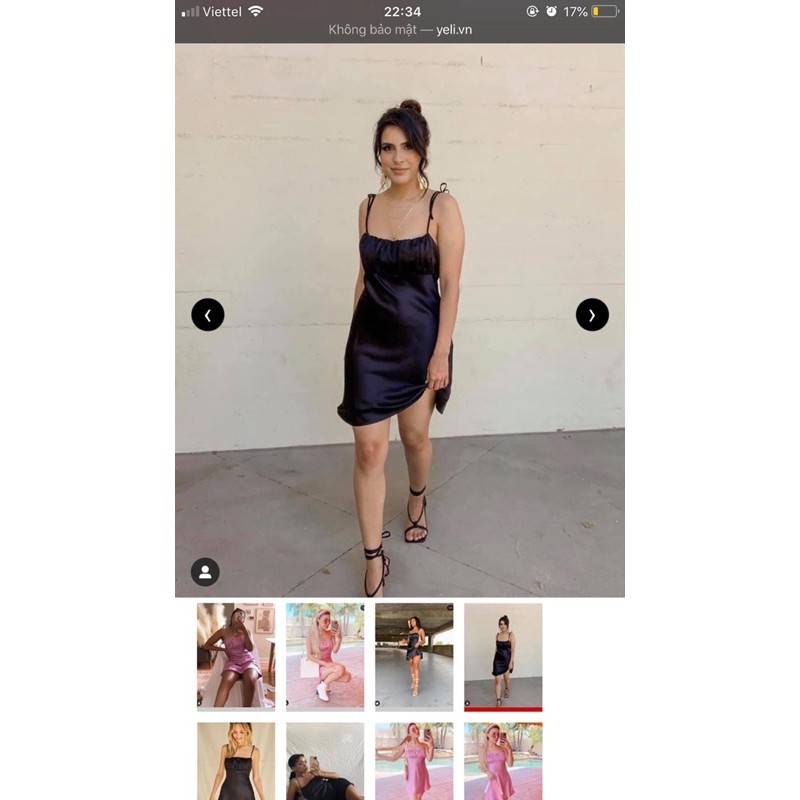Go to the previous photo with left arrow

(x=208, y=315)
